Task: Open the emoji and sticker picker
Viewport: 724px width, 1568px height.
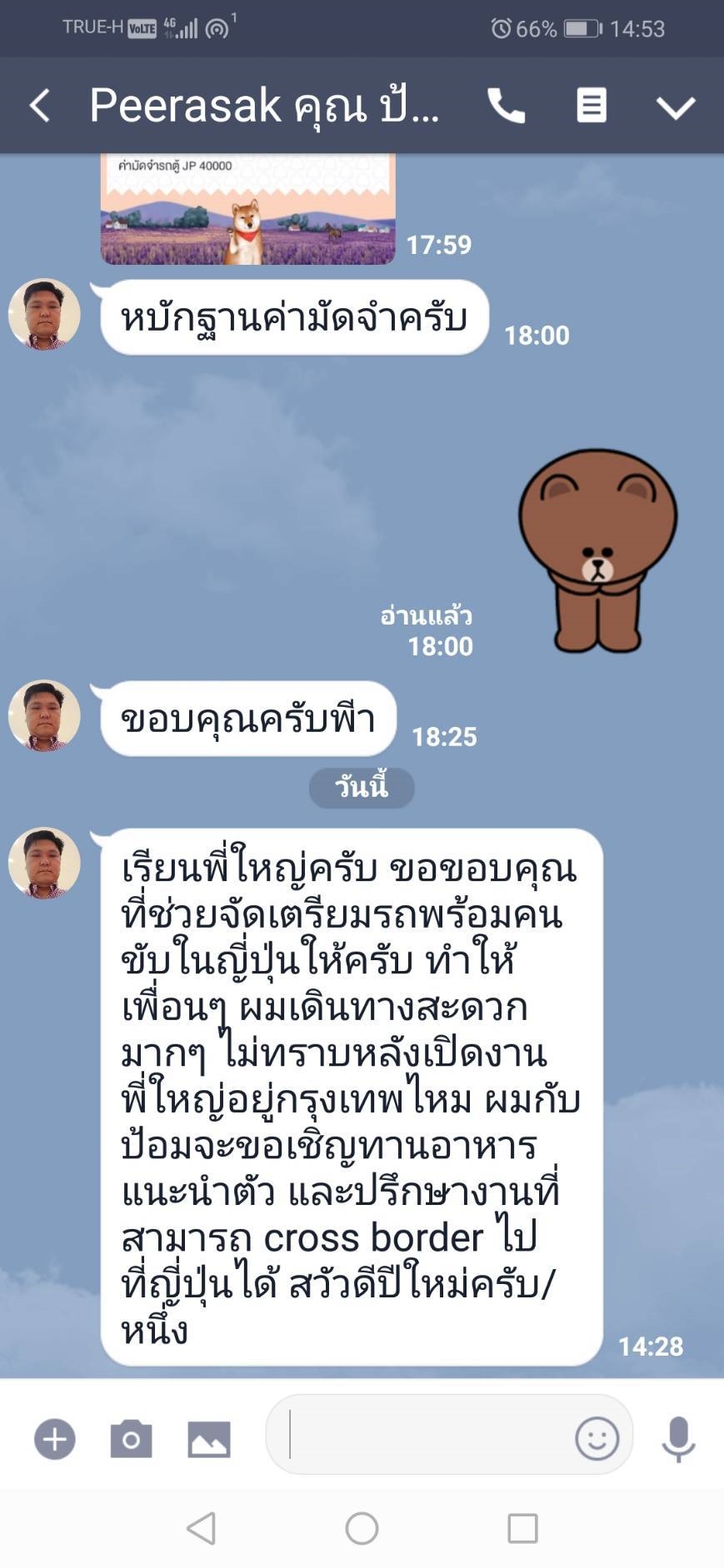Action: (597, 1438)
